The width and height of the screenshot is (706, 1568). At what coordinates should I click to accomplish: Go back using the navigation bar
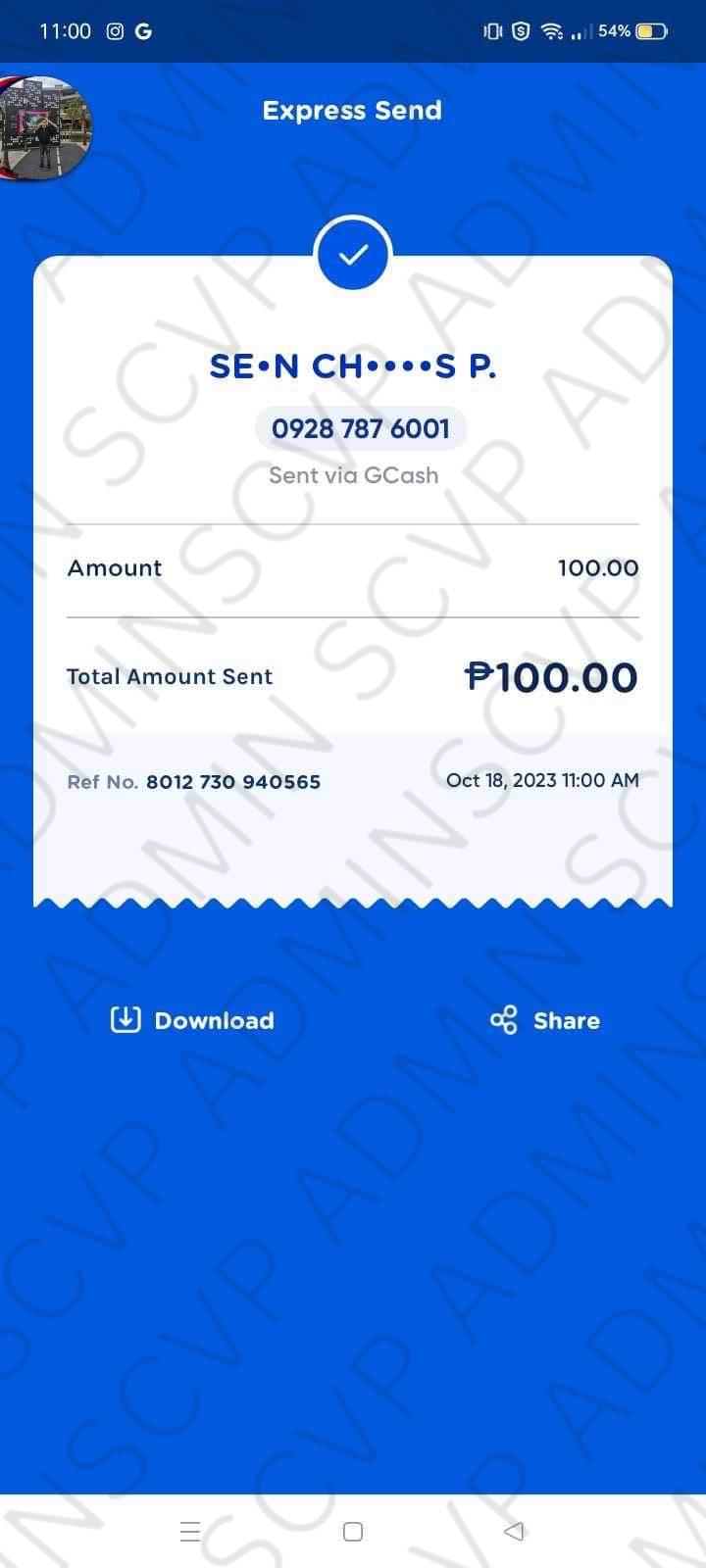[x=514, y=1531]
